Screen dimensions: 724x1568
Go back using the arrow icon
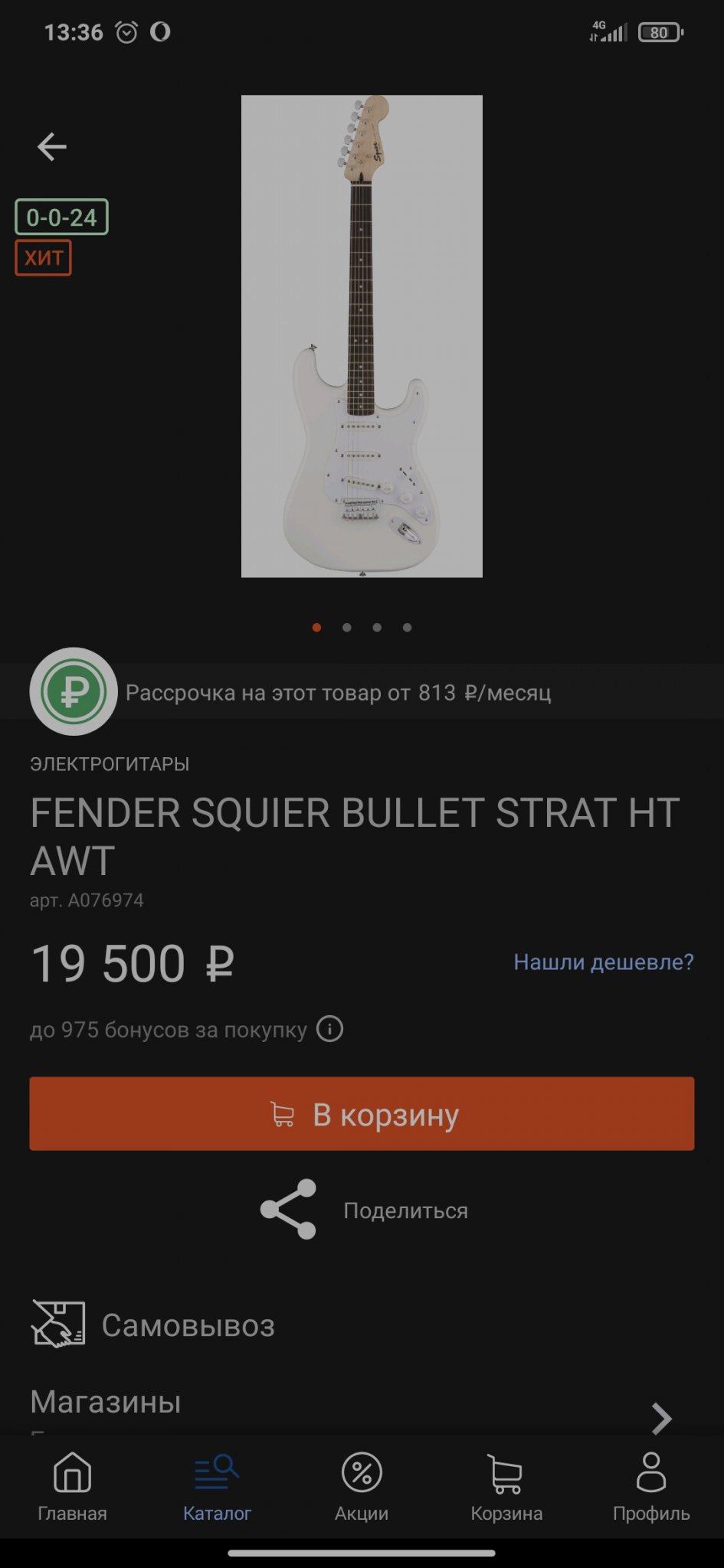click(52, 146)
